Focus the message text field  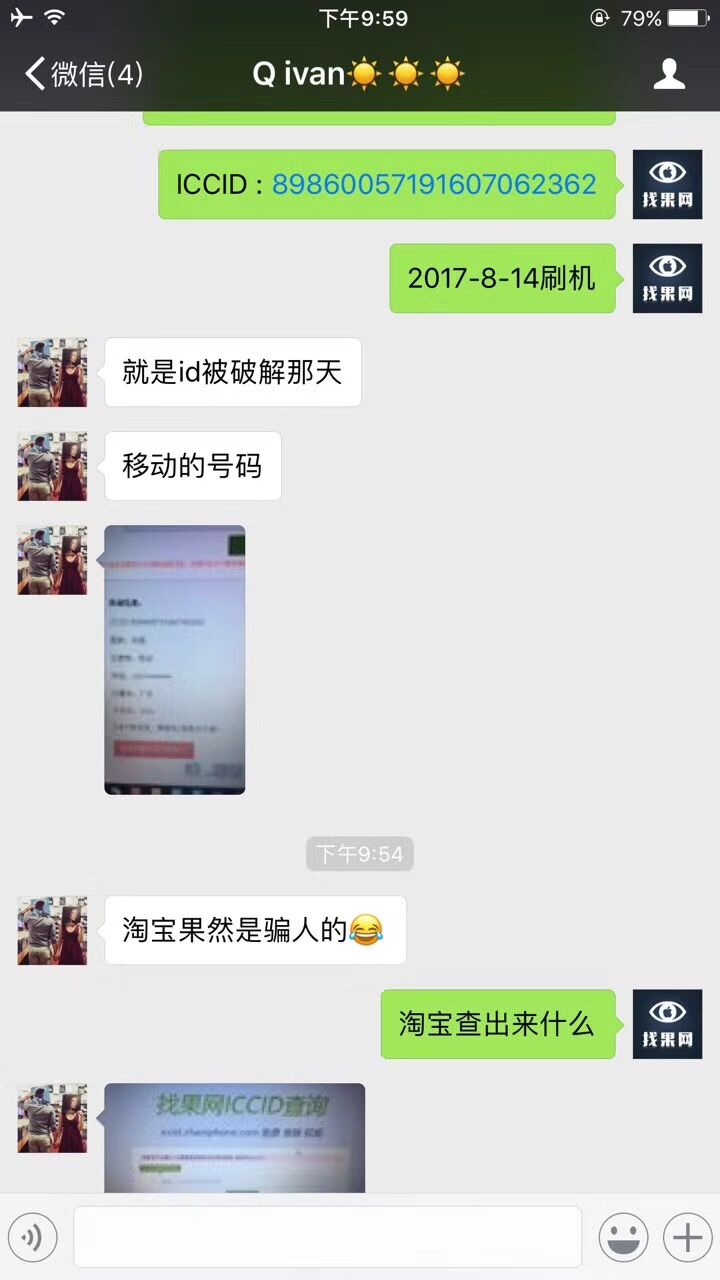coord(327,1238)
